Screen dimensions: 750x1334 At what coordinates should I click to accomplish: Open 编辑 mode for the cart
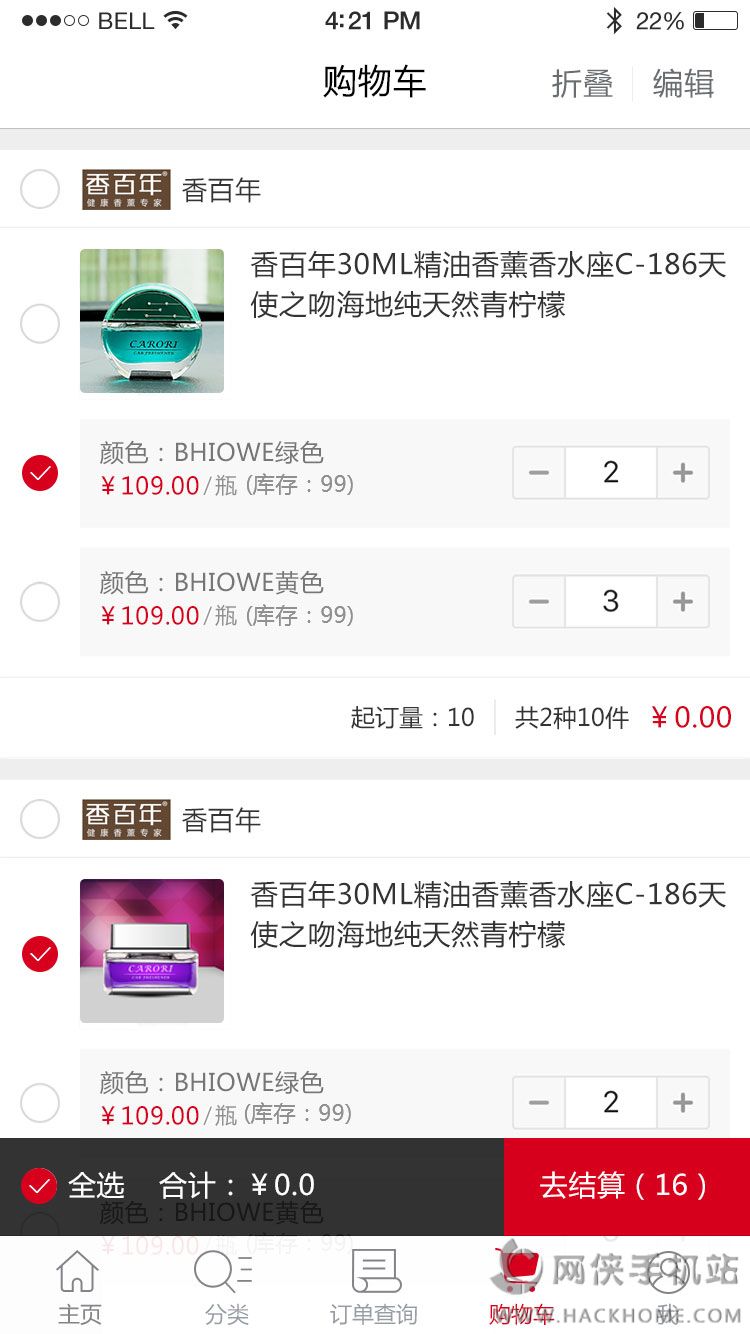(683, 84)
